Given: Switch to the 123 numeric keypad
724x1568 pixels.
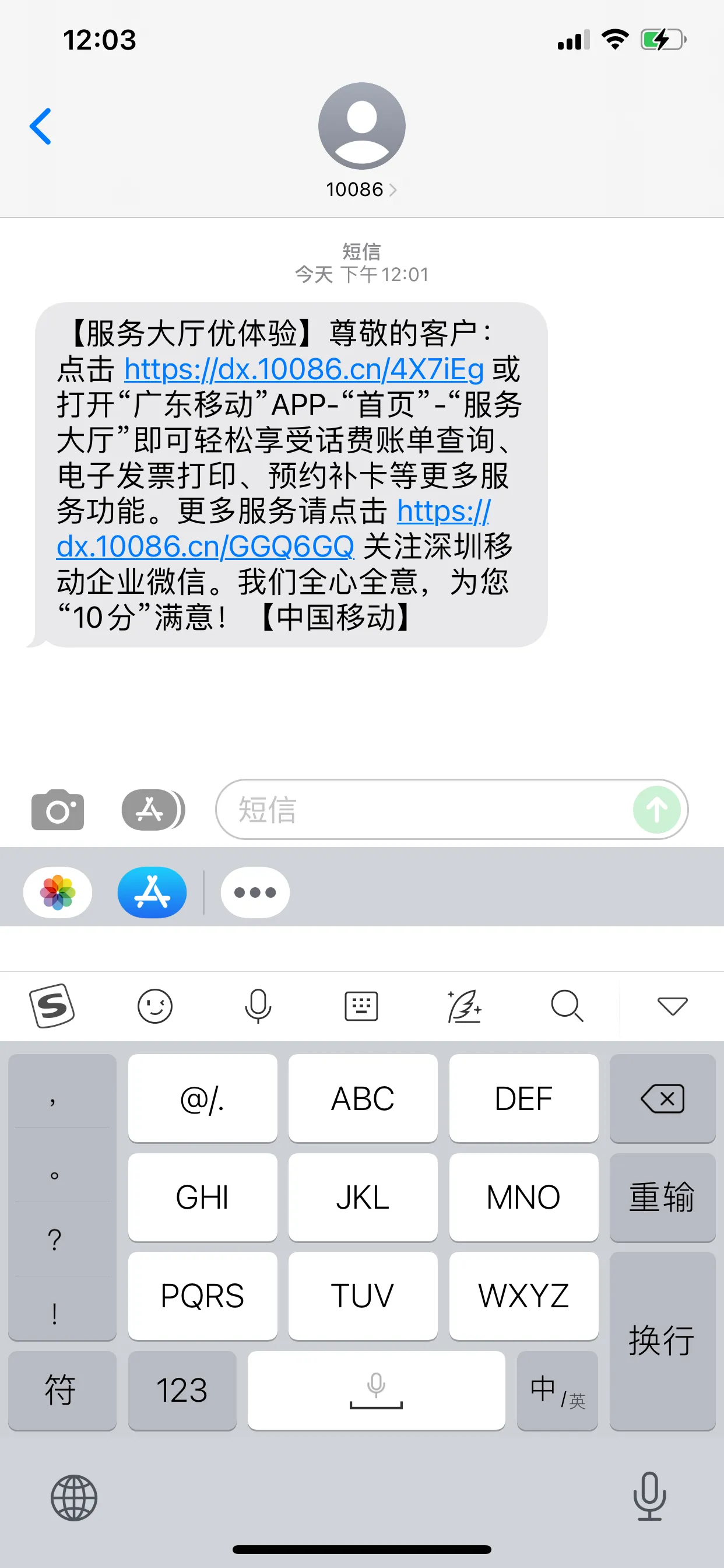Looking at the screenshot, I should 181,1390.
